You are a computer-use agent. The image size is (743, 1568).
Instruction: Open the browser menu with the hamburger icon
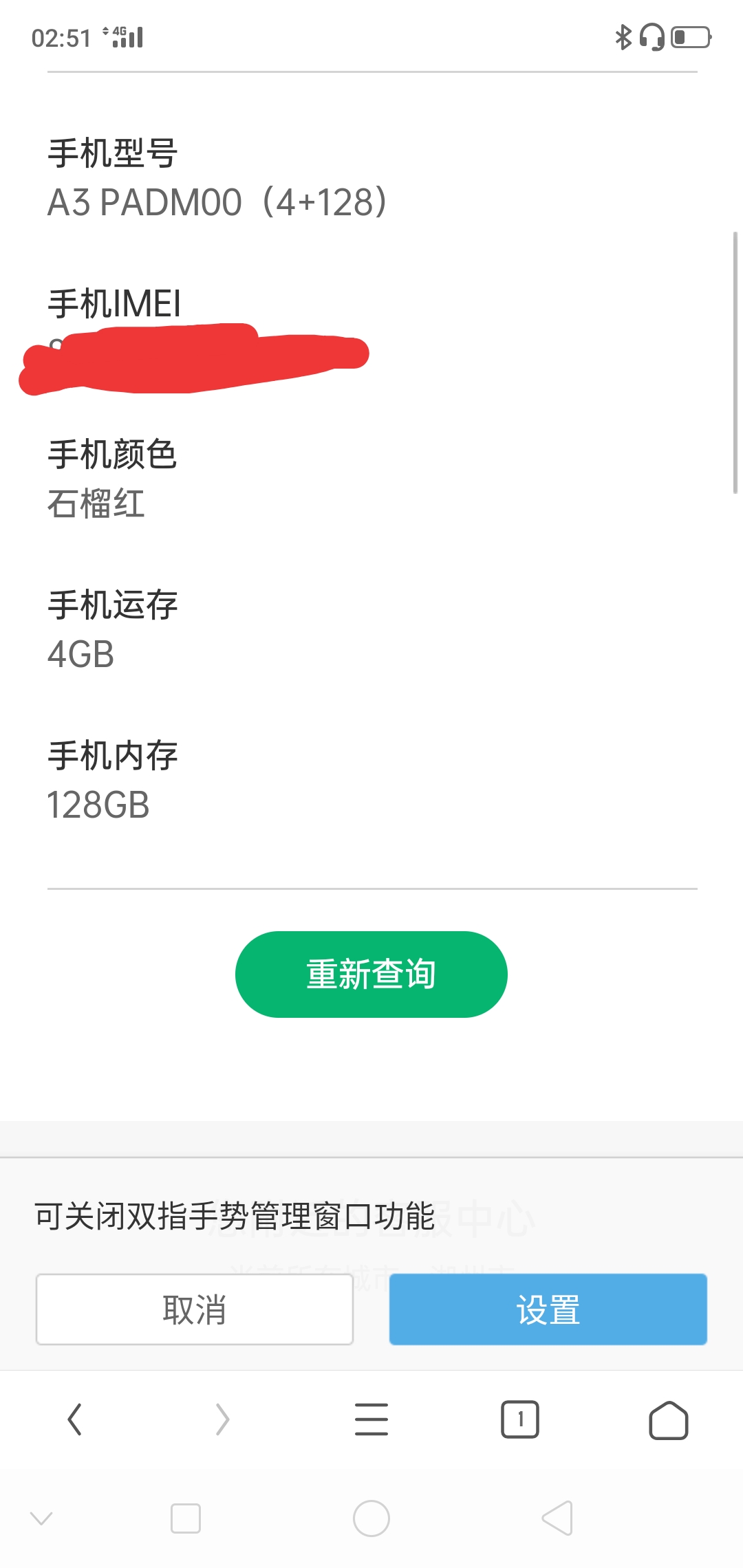(371, 1418)
